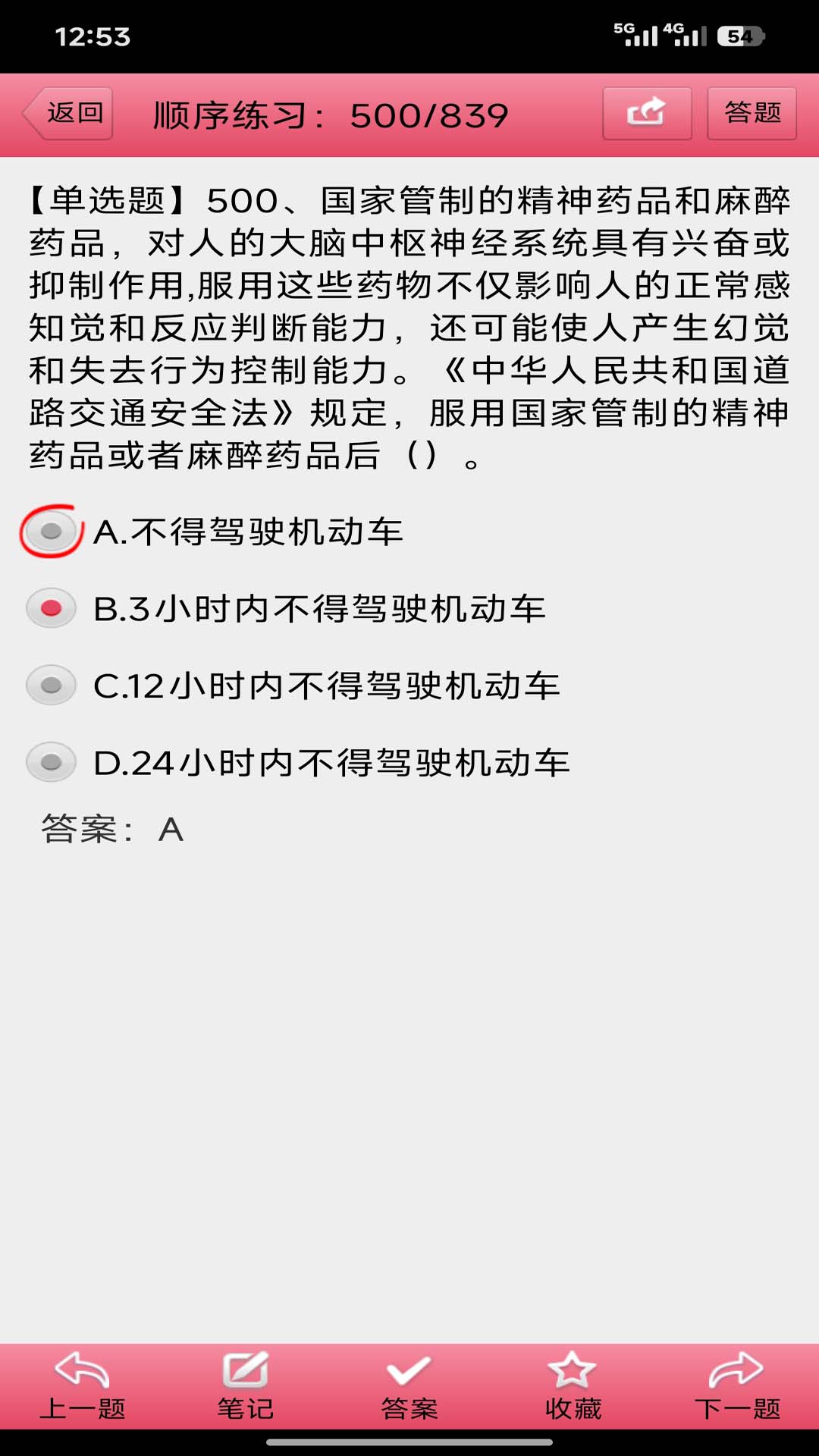The height and width of the screenshot is (1456, 819).
Task: Tap the title 顺序练习: 500/839
Action: coord(329,114)
